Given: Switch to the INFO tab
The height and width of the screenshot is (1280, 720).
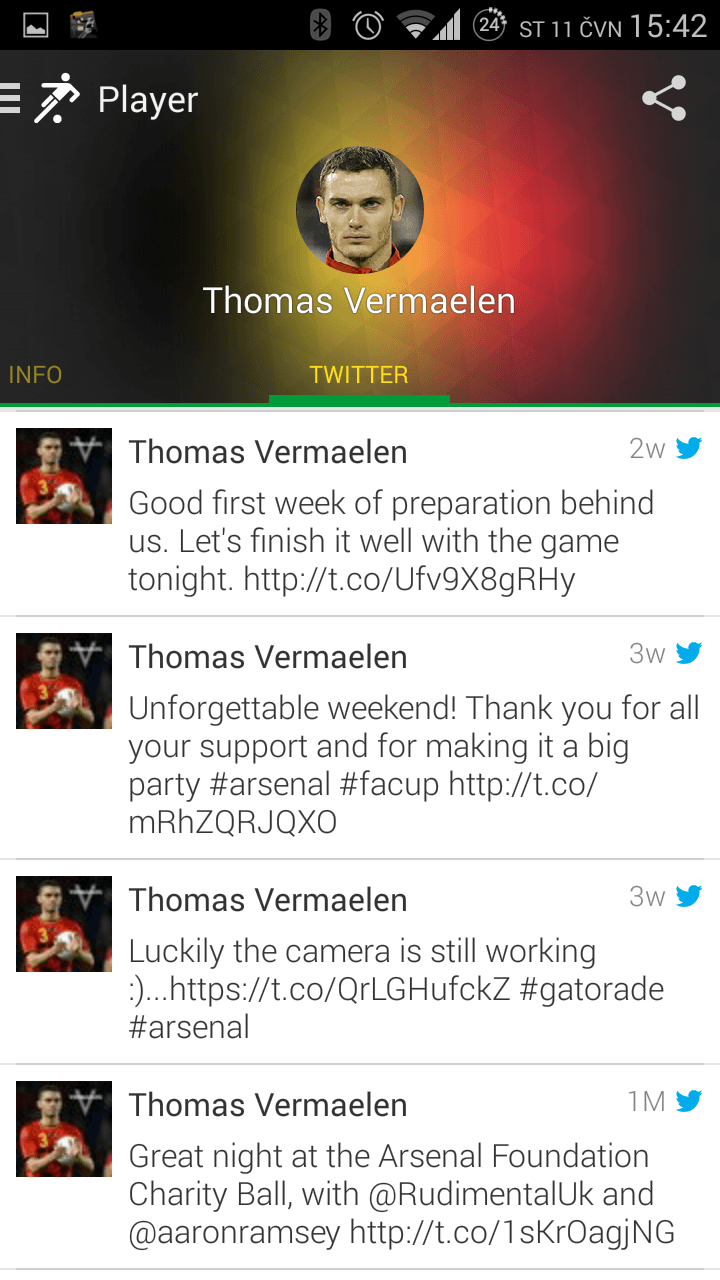Looking at the screenshot, I should pos(36,375).
